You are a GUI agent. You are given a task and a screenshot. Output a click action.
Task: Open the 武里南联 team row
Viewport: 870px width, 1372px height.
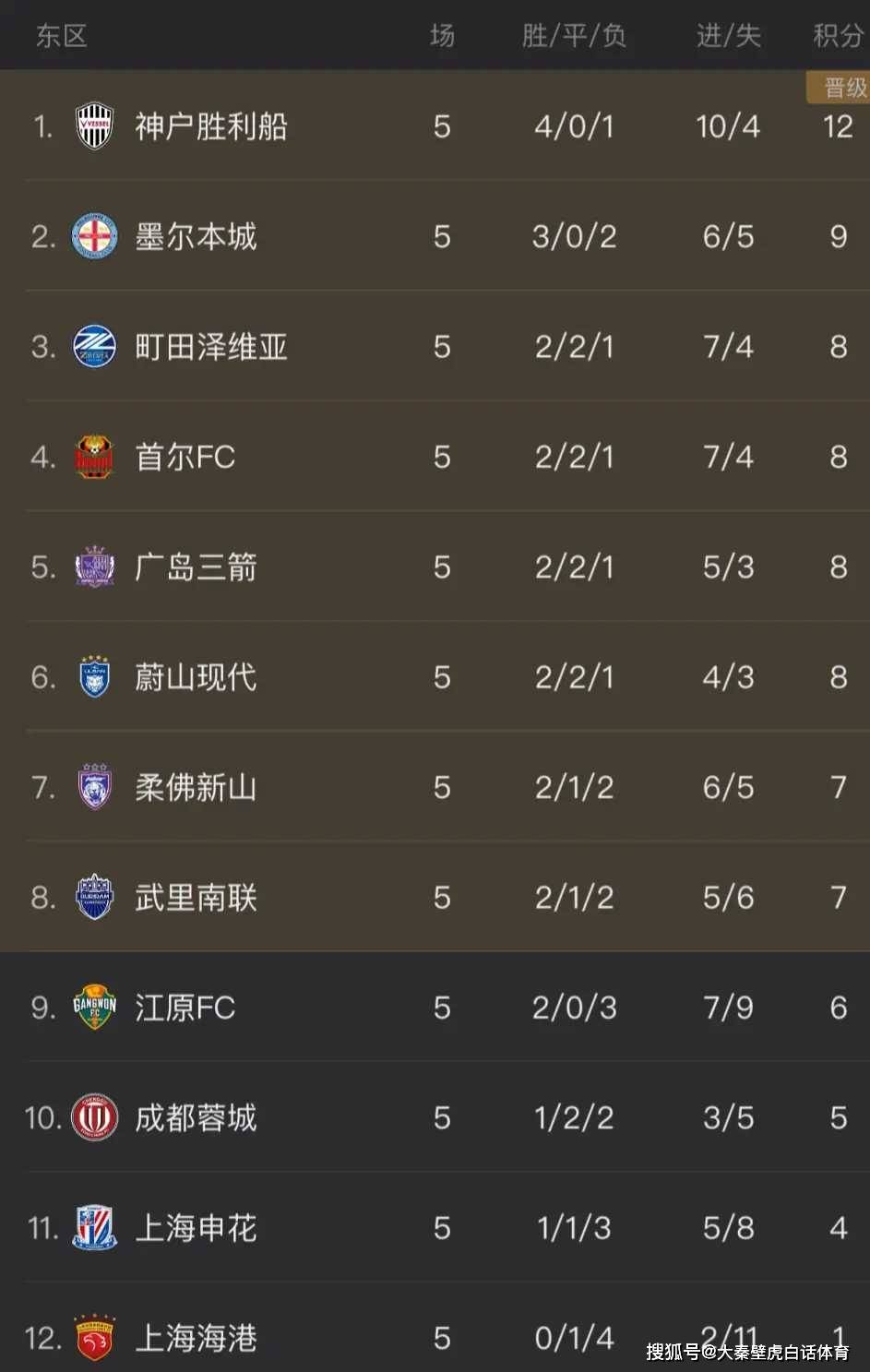[196, 898]
